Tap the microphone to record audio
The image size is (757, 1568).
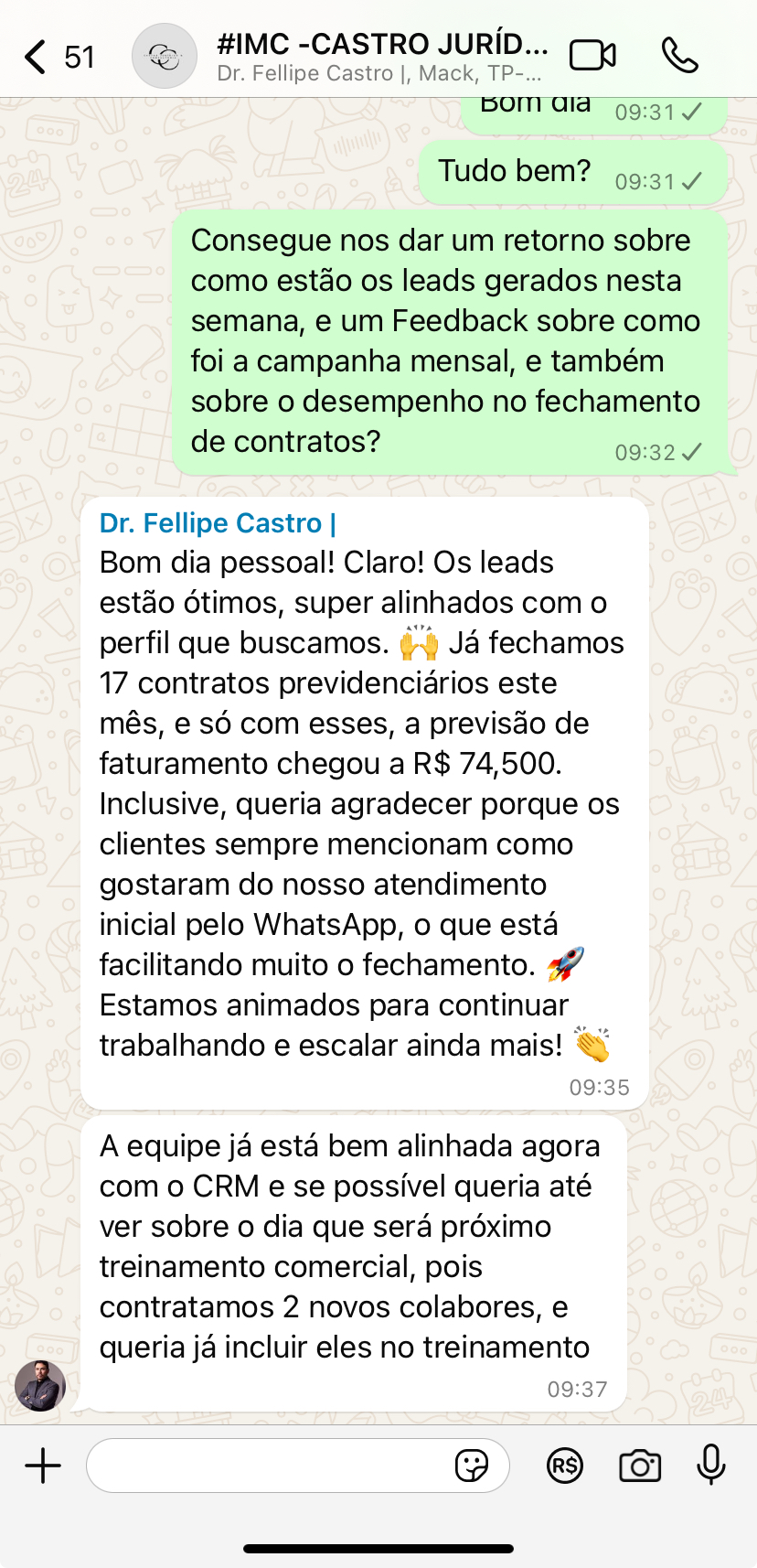pyautogui.click(x=710, y=1466)
